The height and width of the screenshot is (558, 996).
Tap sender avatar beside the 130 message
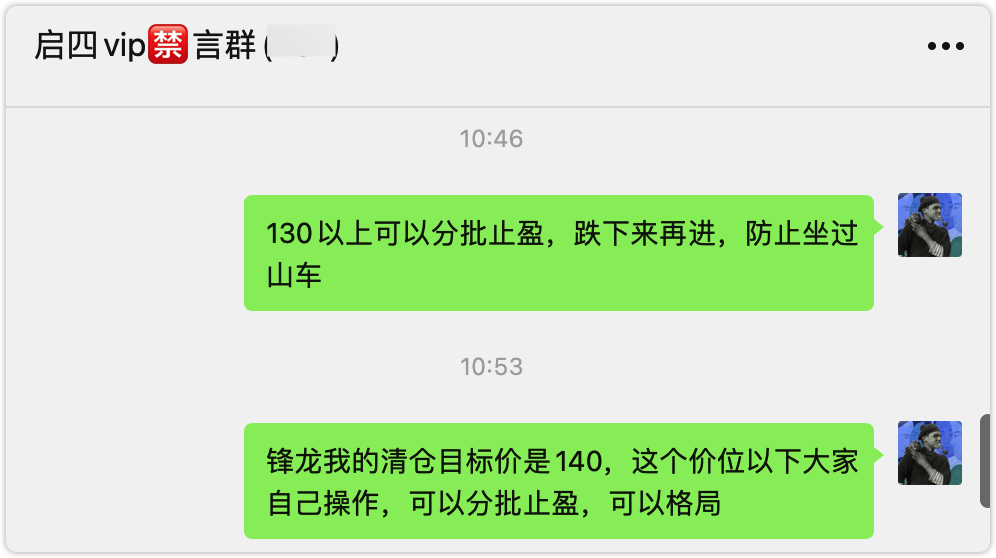click(x=930, y=225)
